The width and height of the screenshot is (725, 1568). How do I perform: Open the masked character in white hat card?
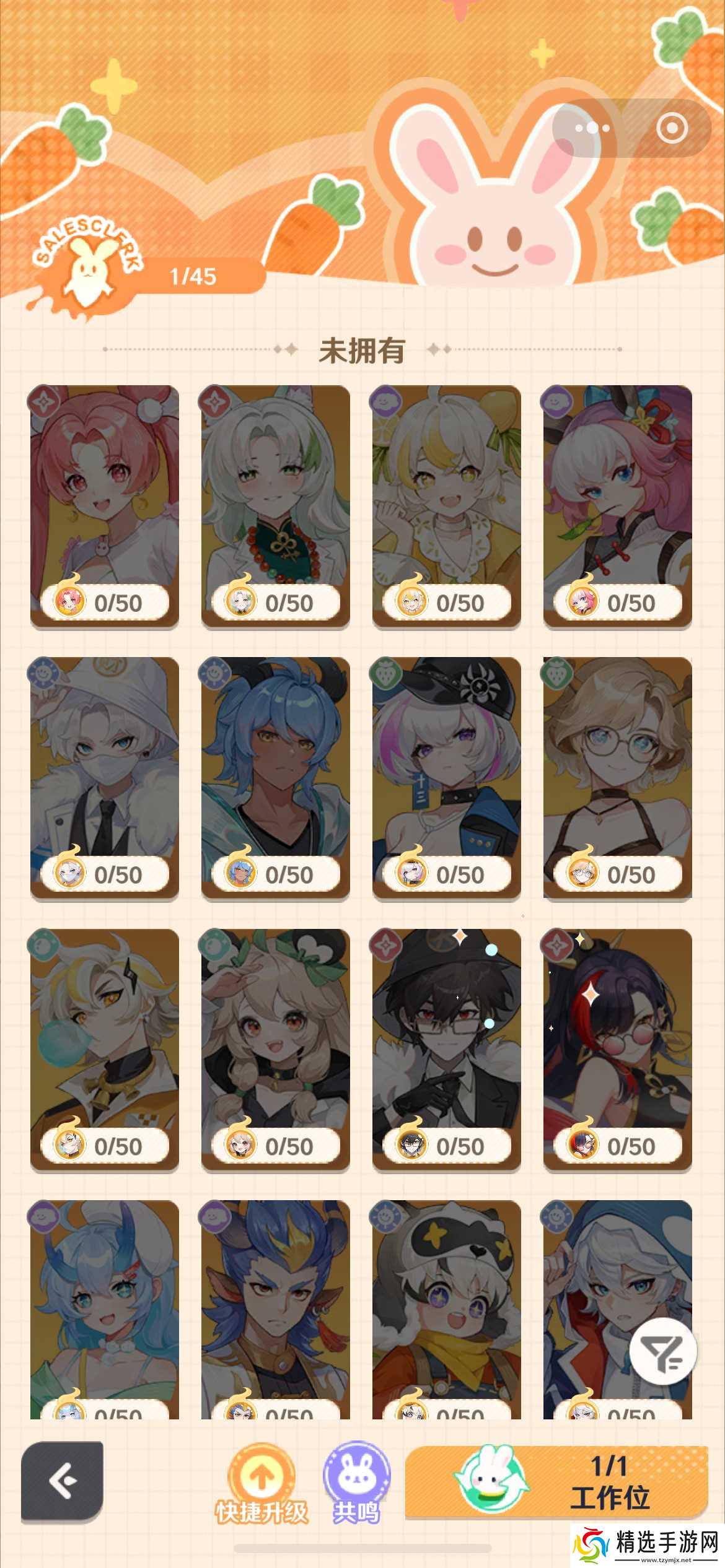[104, 768]
